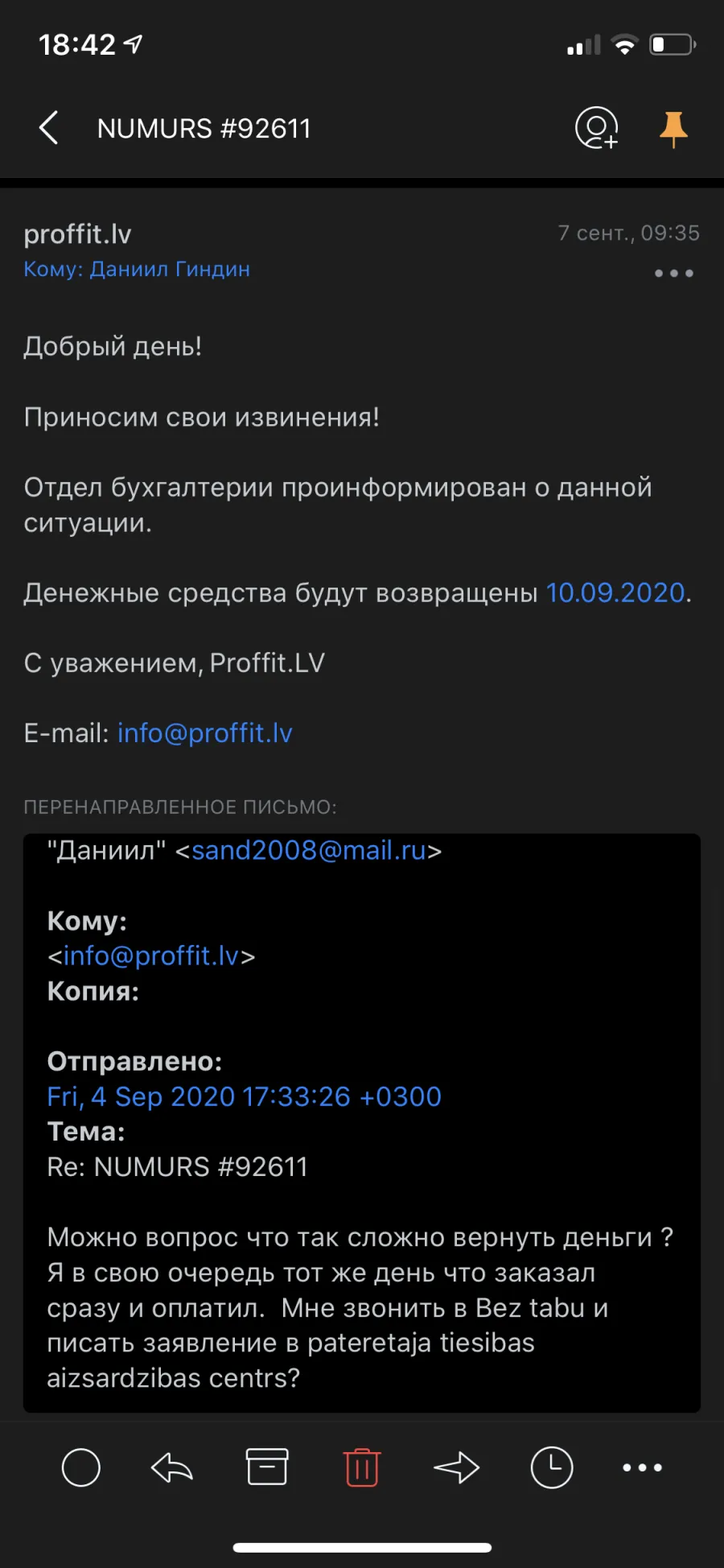
Task: Tap the add contact icon
Action: coord(596,128)
